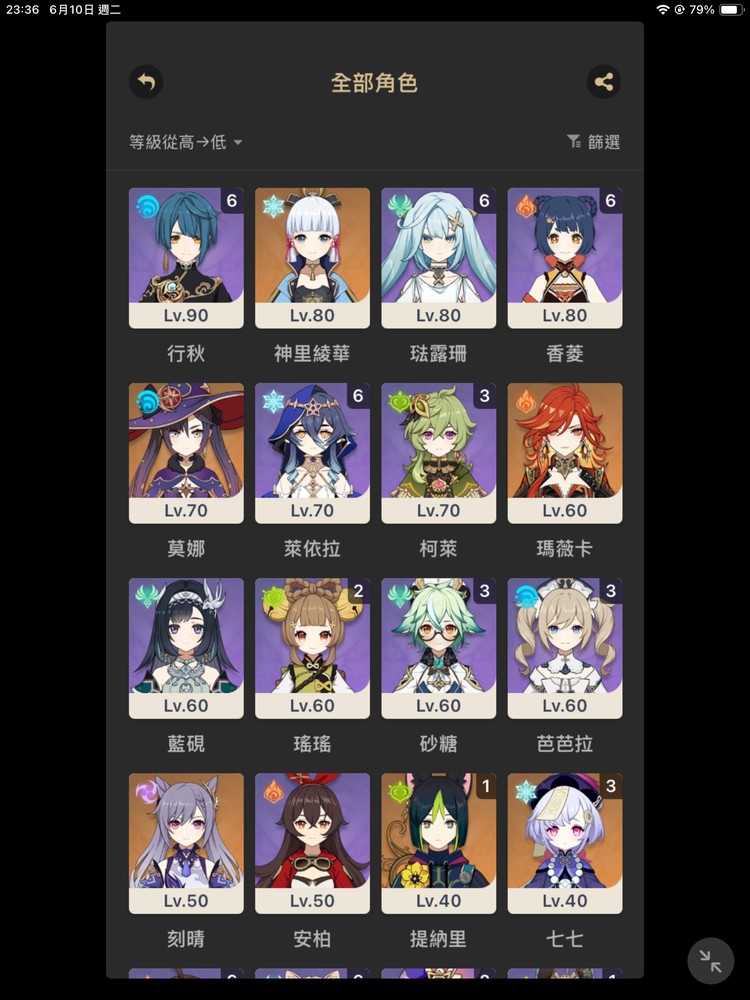Open the 香菱 character card
Image resolution: width=750 pixels, height=1000 pixels.
564,258
